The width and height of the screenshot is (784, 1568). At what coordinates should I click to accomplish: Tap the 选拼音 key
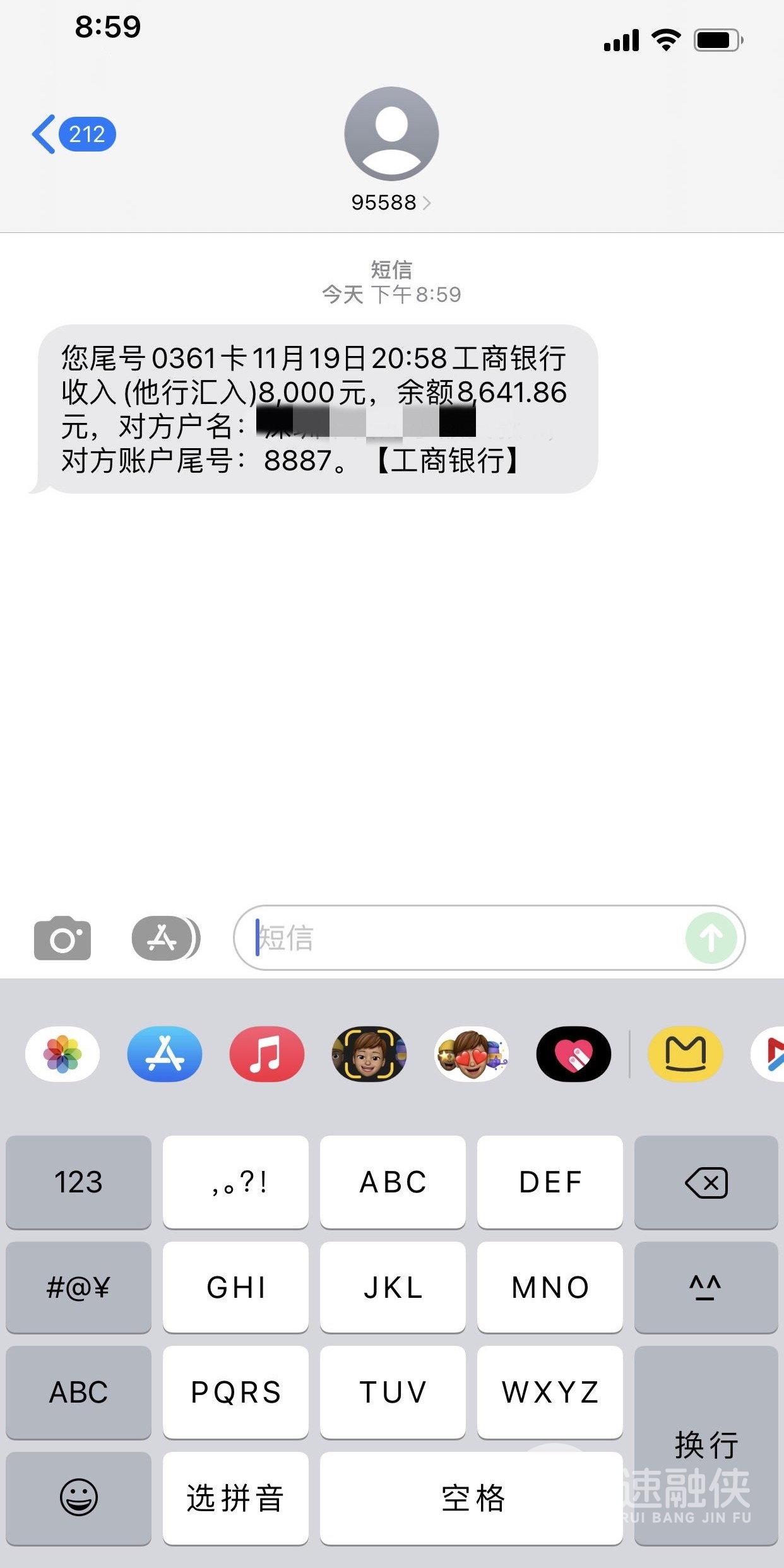pos(235,1497)
